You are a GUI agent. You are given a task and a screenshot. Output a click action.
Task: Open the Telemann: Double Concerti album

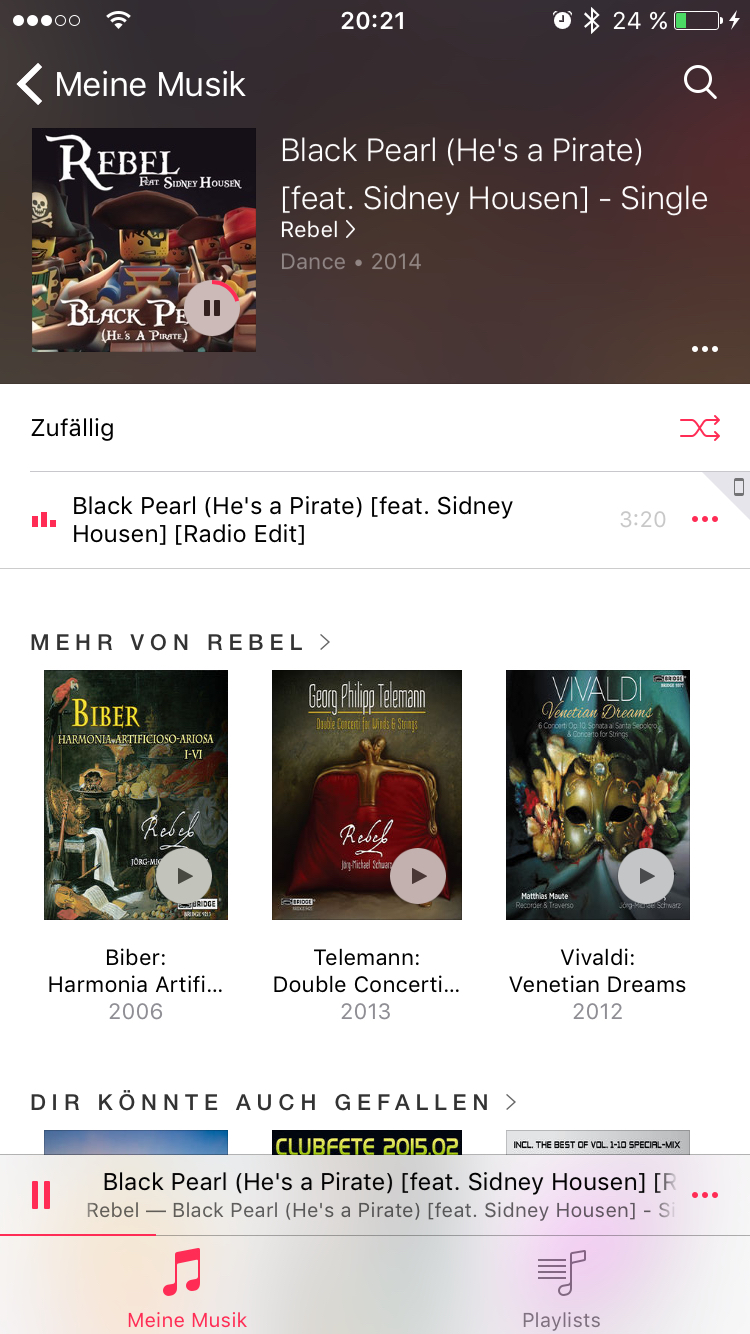coord(367,795)
